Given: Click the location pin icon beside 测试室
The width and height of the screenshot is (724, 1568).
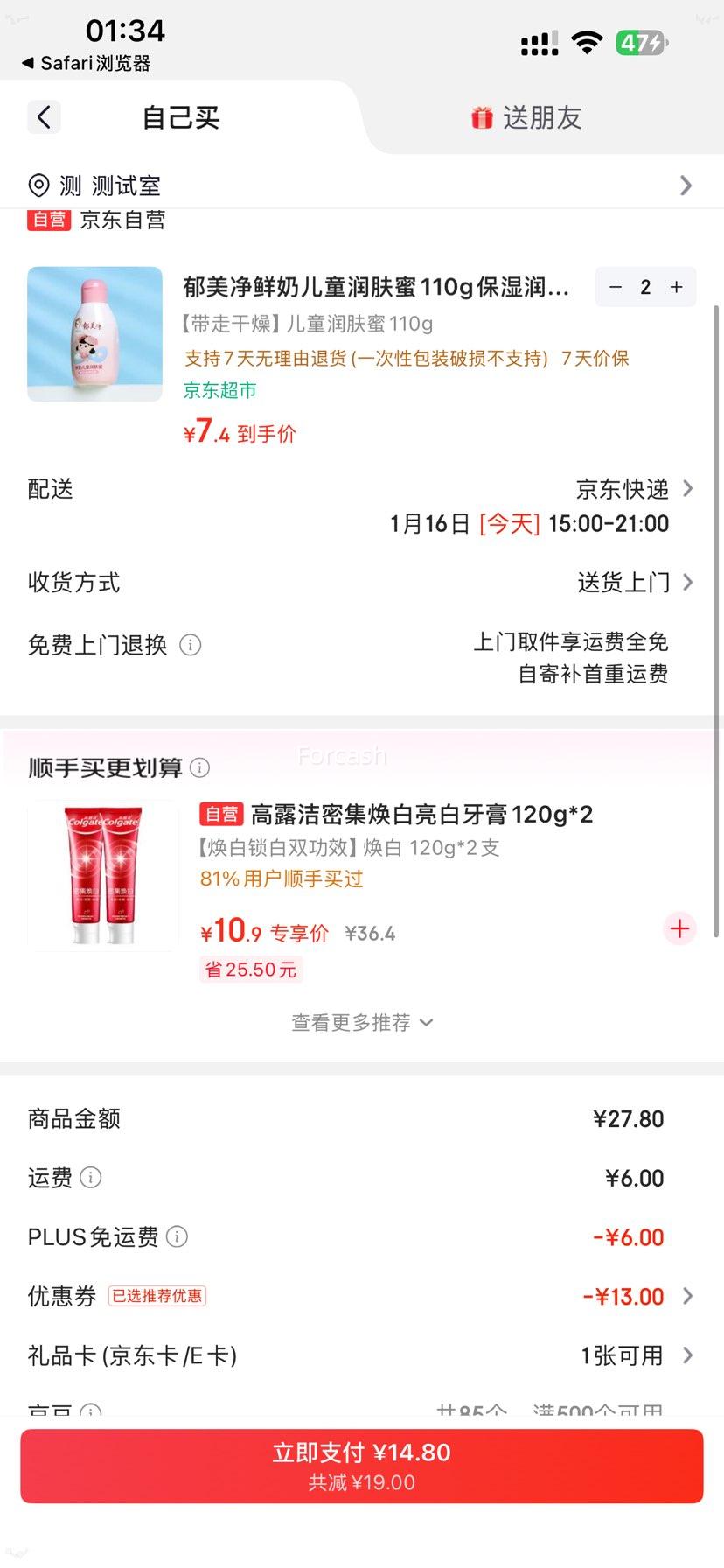Looking at the screenshot, I should coord(38,185).
